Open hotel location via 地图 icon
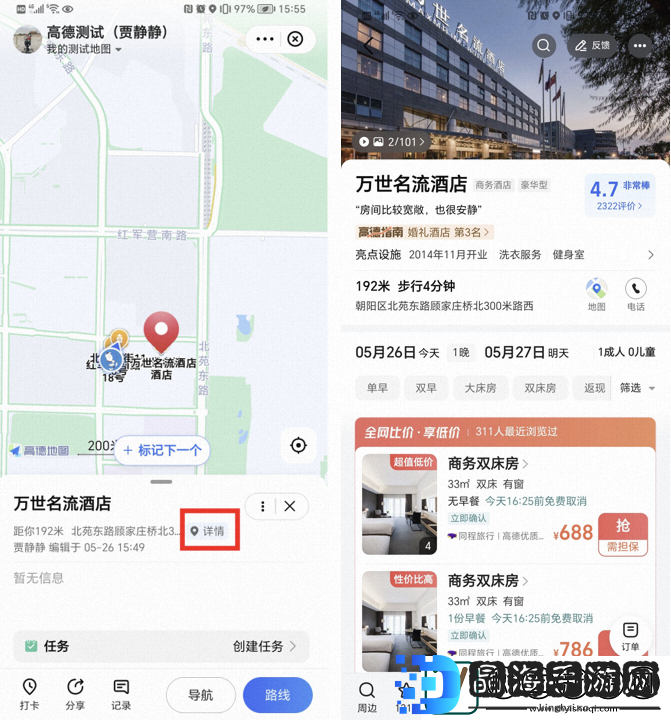Image resolution: width=671 pixels, height=720 pixels. pyautogui.click(x=596, y=293)
